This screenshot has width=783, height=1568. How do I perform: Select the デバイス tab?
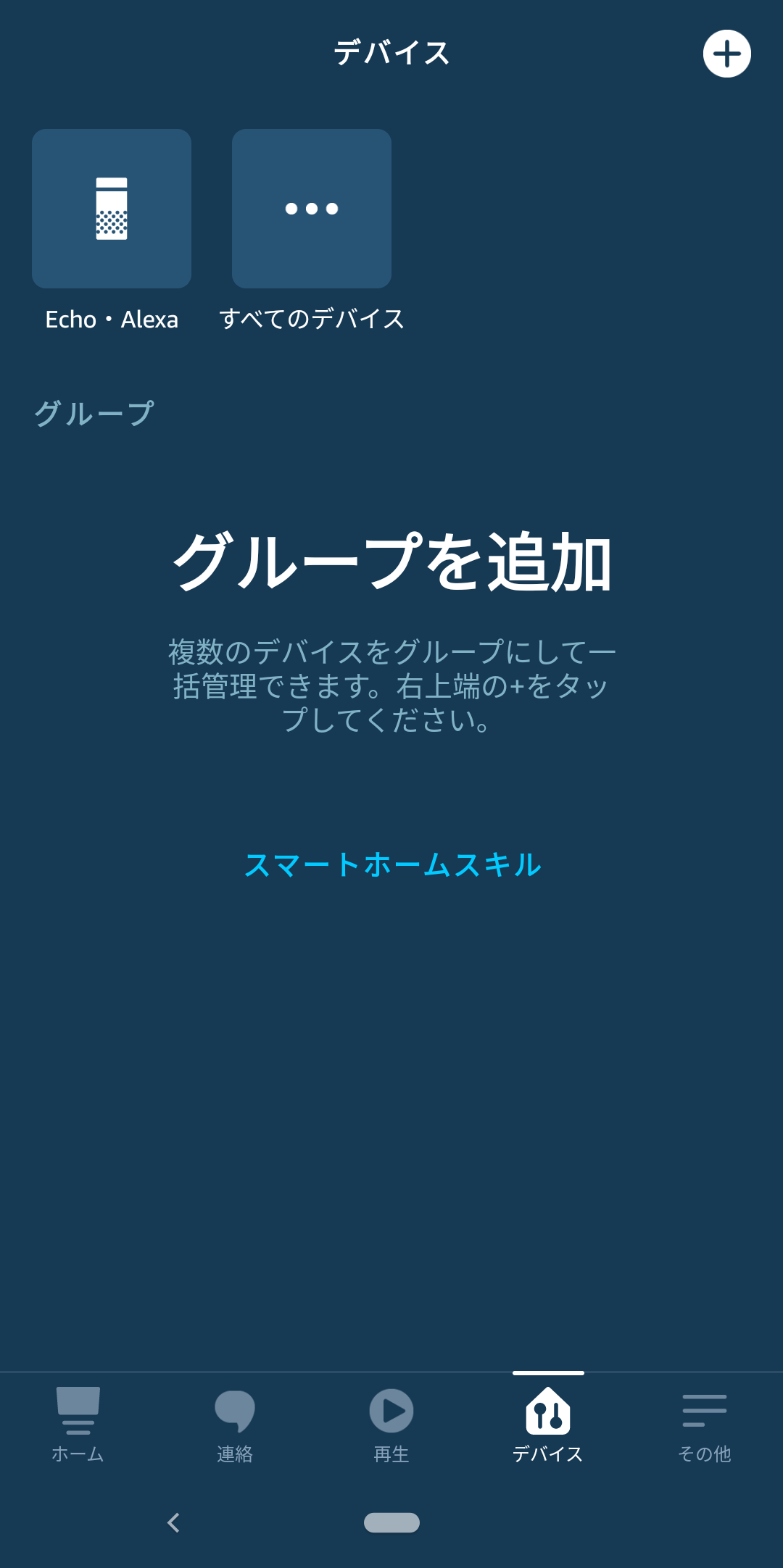pyautogui.click(x=548, y=1423)
